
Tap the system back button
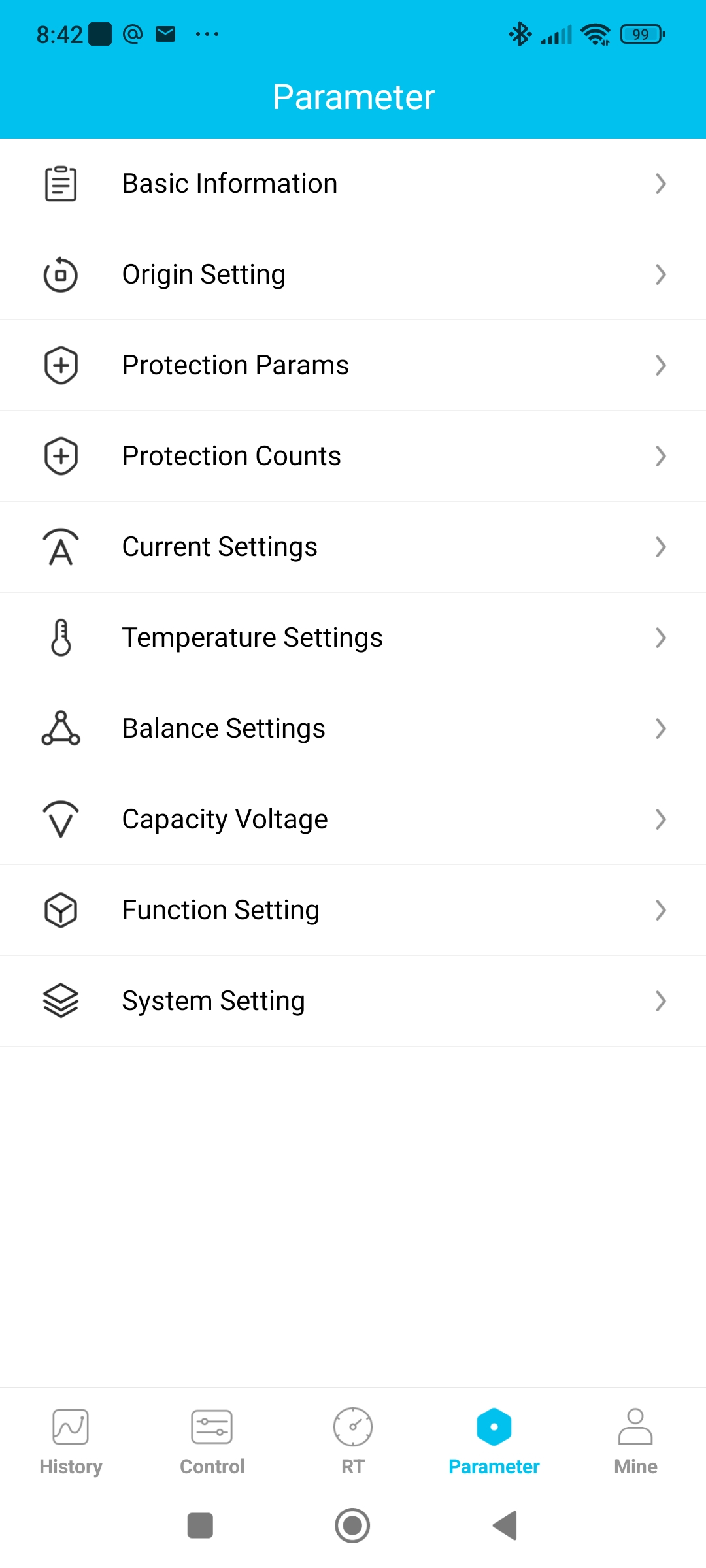coord(505,1526)
